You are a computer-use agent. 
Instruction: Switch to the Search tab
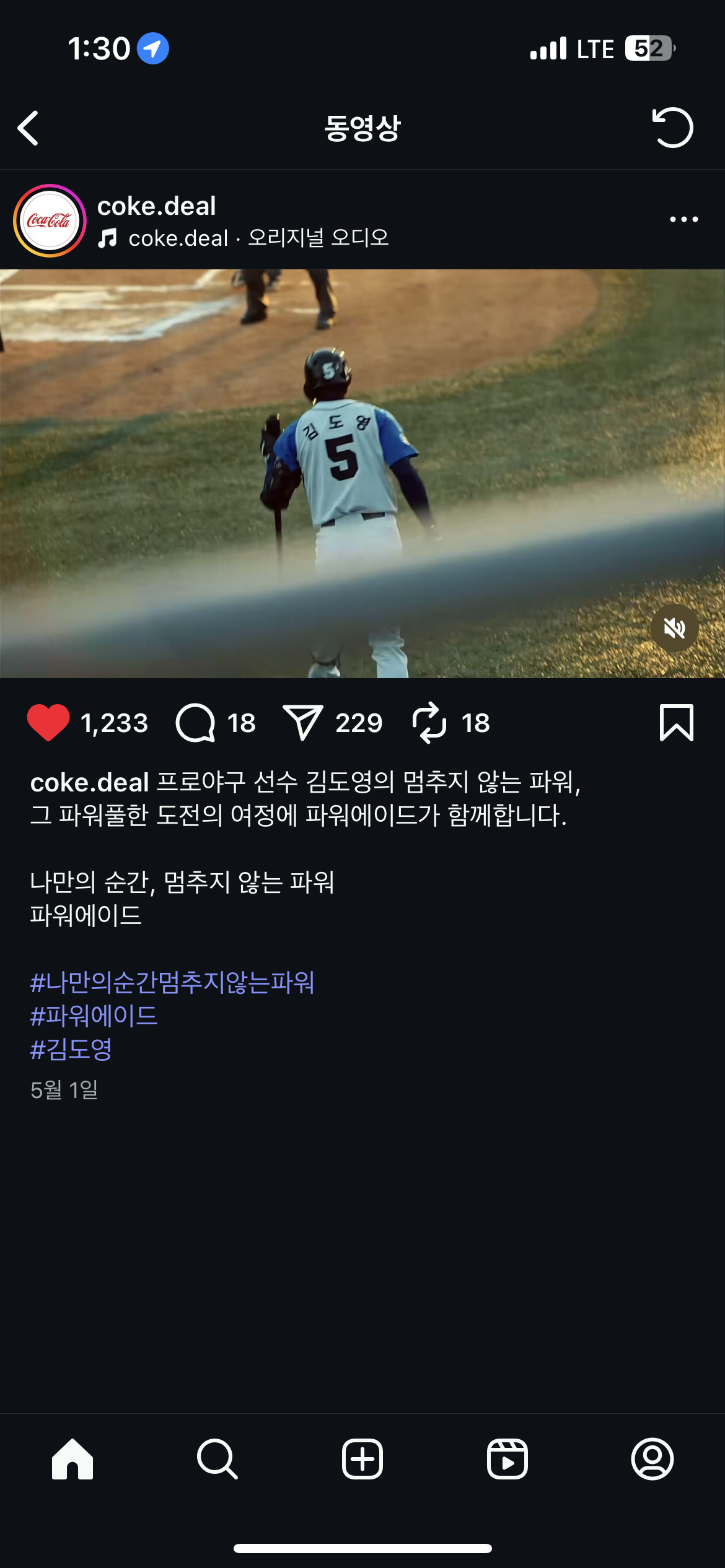tap(217, 1459)
